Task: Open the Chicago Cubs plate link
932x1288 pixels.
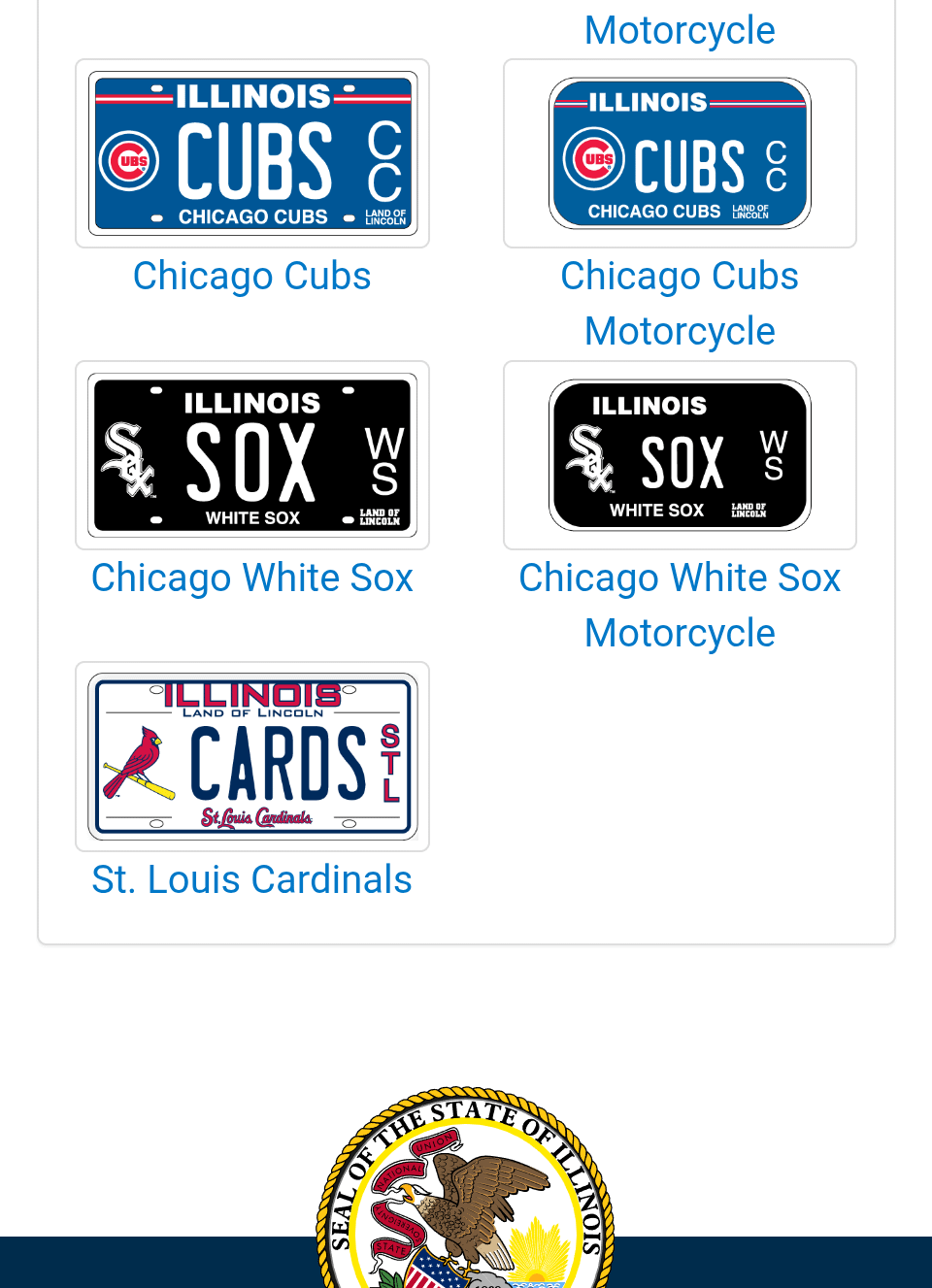Action: click(251, 277)
